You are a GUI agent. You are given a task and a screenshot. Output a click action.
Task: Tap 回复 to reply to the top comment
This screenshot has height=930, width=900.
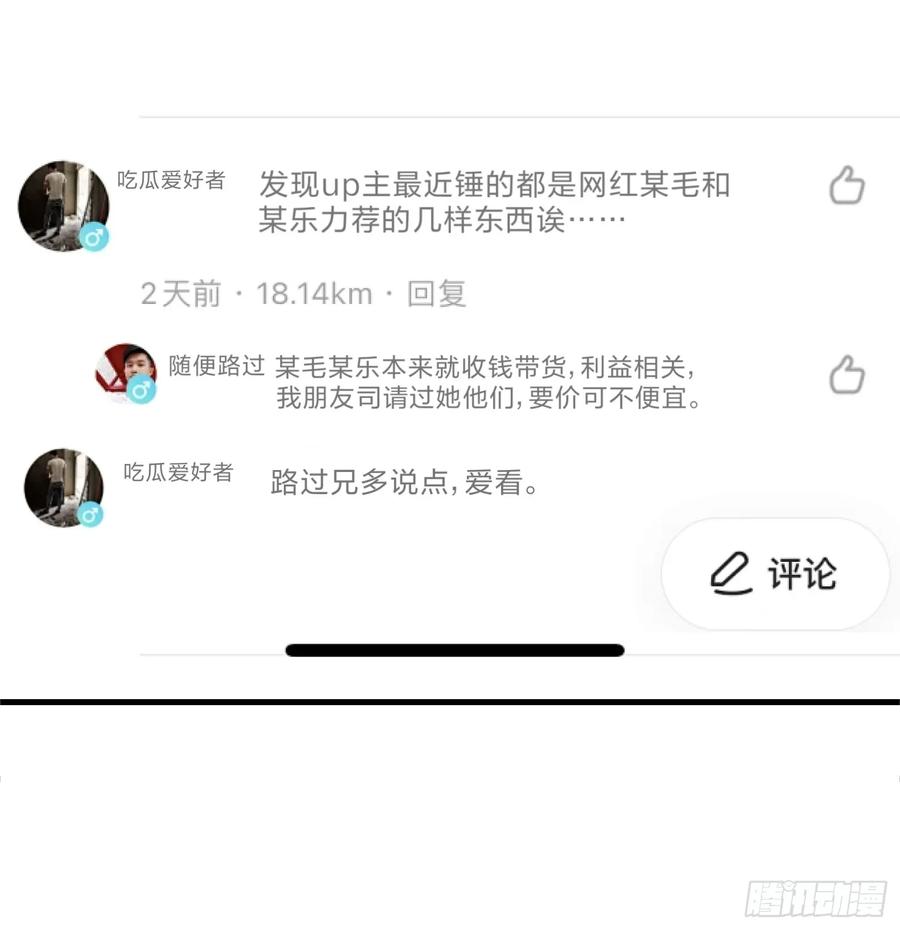440,293
